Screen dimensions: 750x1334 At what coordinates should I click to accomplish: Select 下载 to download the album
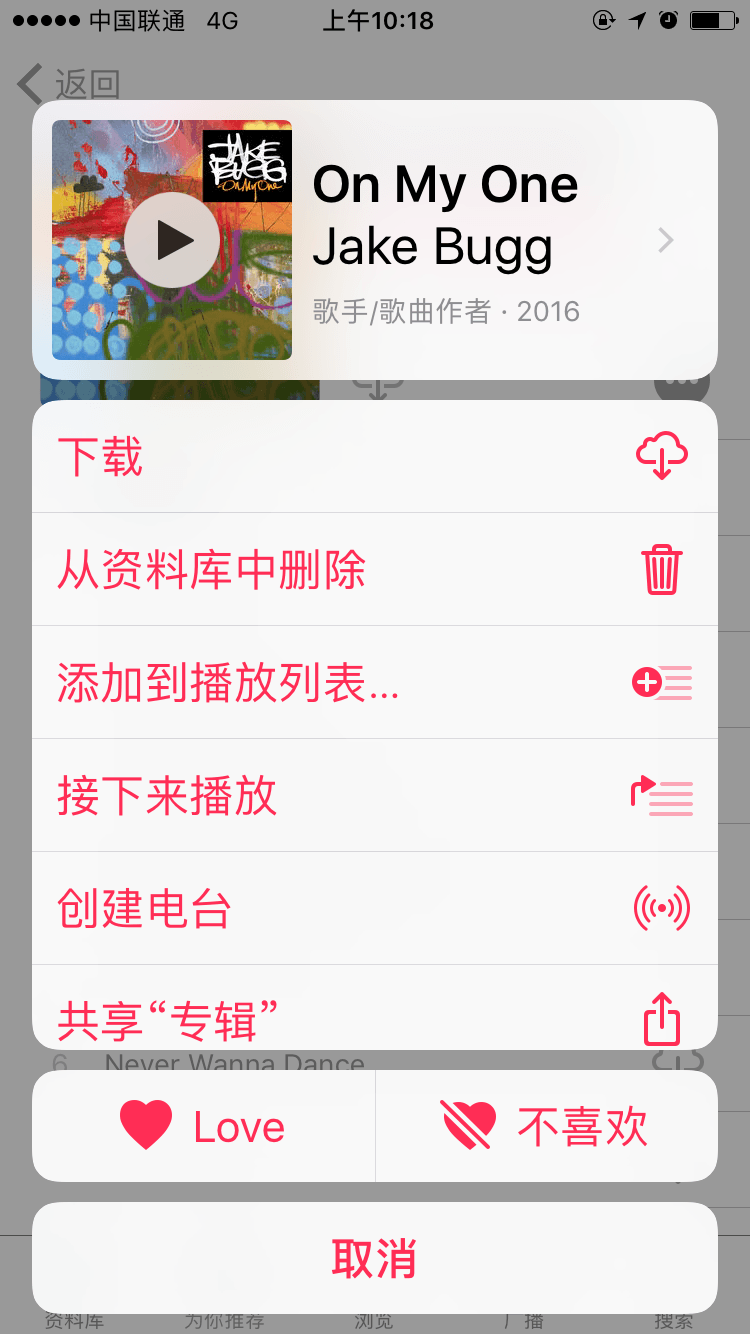pyautogui.click(x=374, y=457)
